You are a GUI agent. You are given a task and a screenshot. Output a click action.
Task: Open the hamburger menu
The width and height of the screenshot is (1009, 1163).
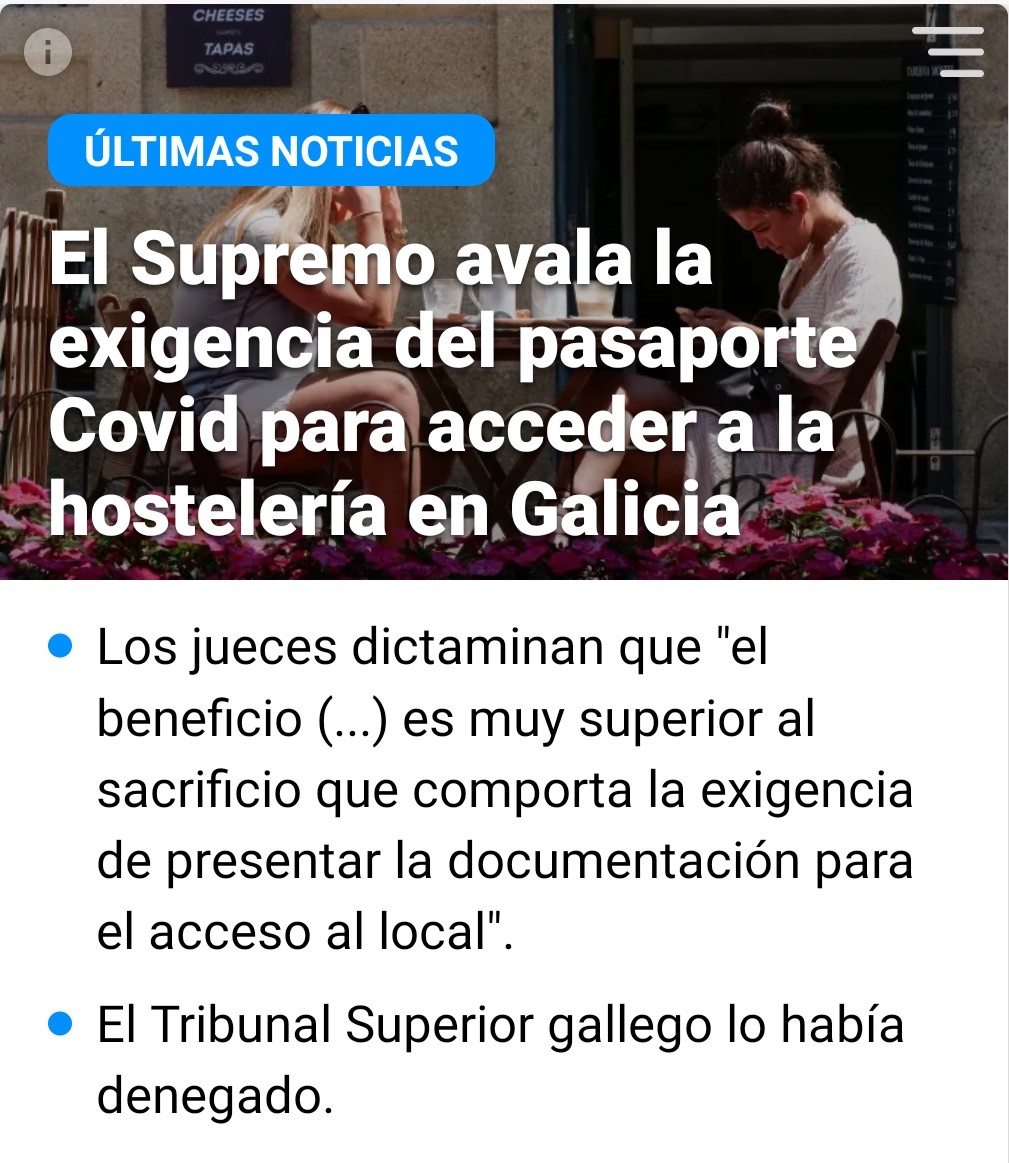[x=948, y=50]
